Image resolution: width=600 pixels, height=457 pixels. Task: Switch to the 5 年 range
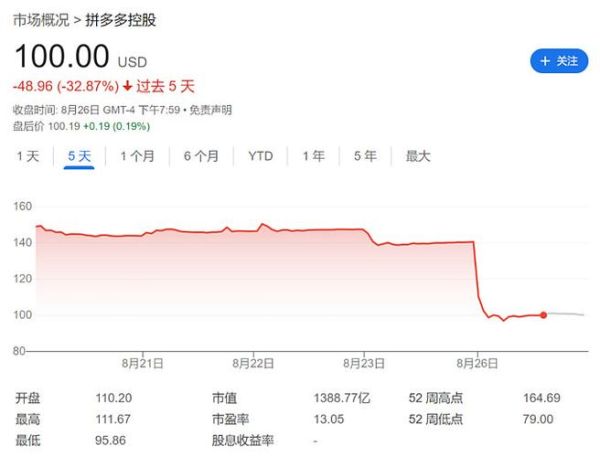(364, 156)
